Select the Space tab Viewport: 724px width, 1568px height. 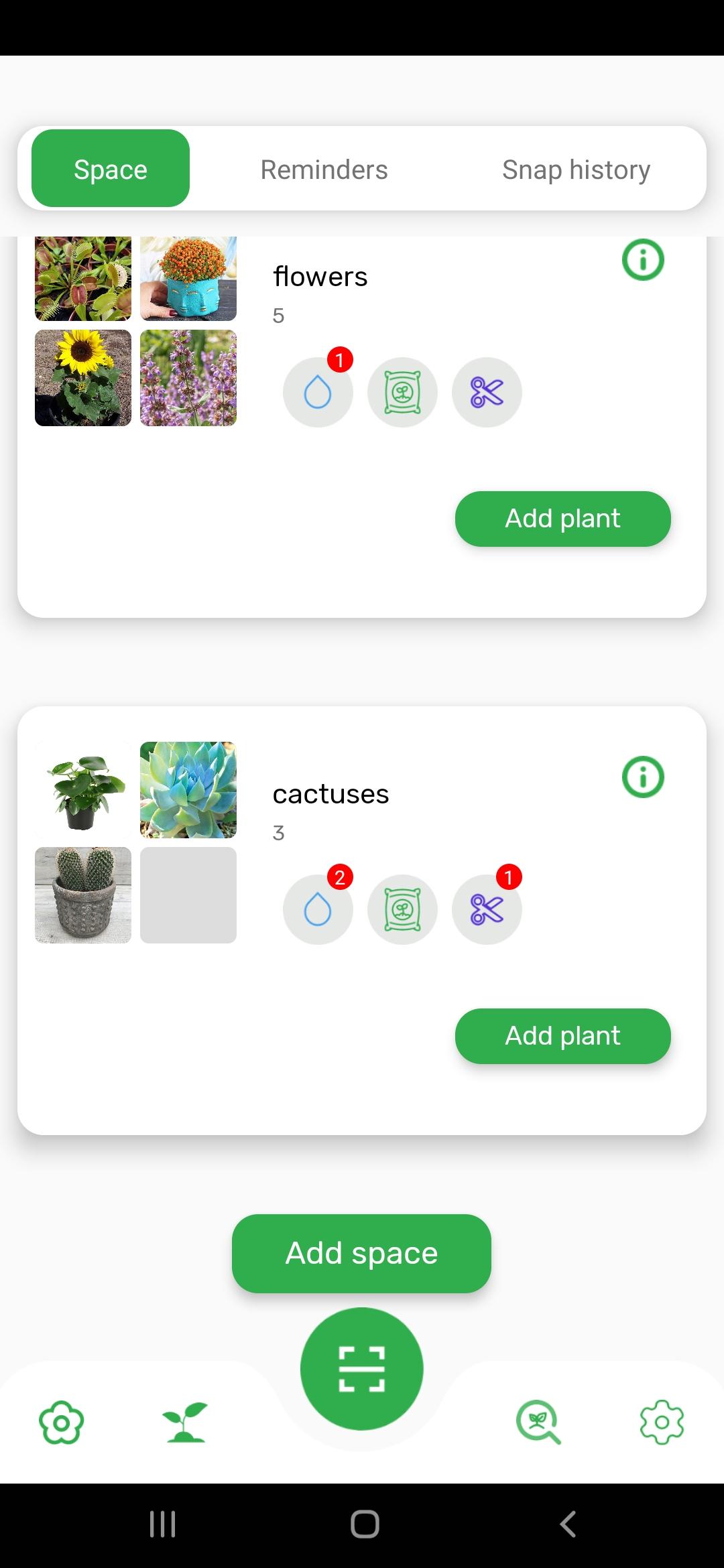point(111,168)
